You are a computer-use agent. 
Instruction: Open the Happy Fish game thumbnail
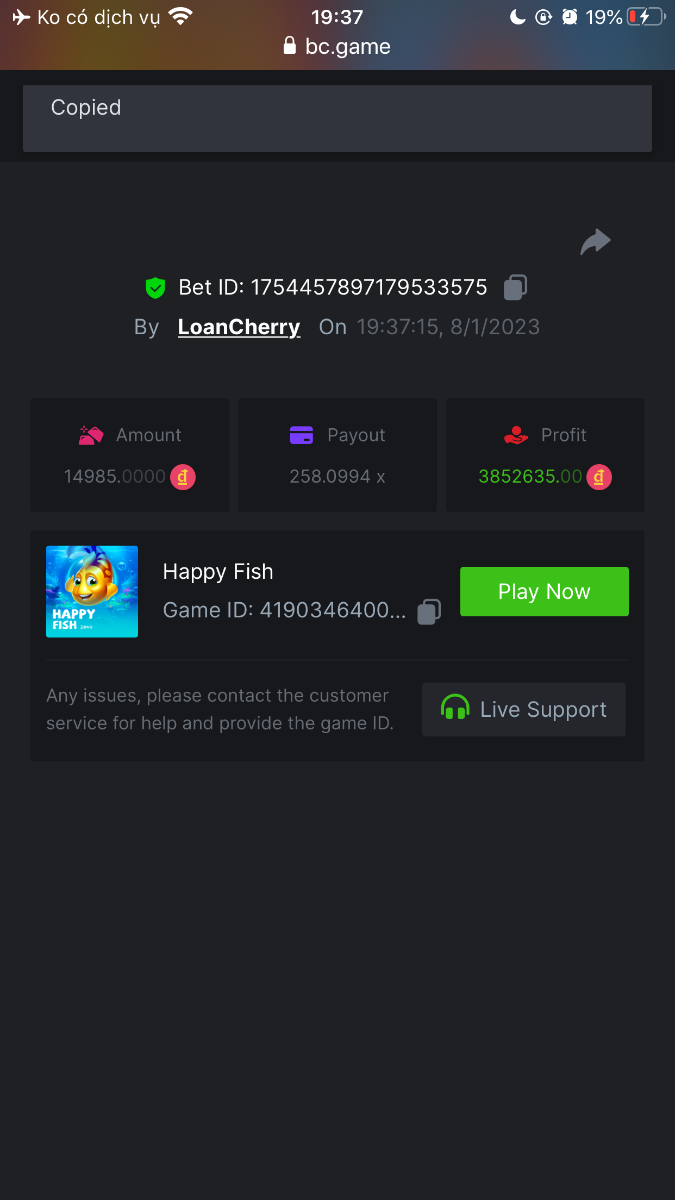click(x=92, y=591)
